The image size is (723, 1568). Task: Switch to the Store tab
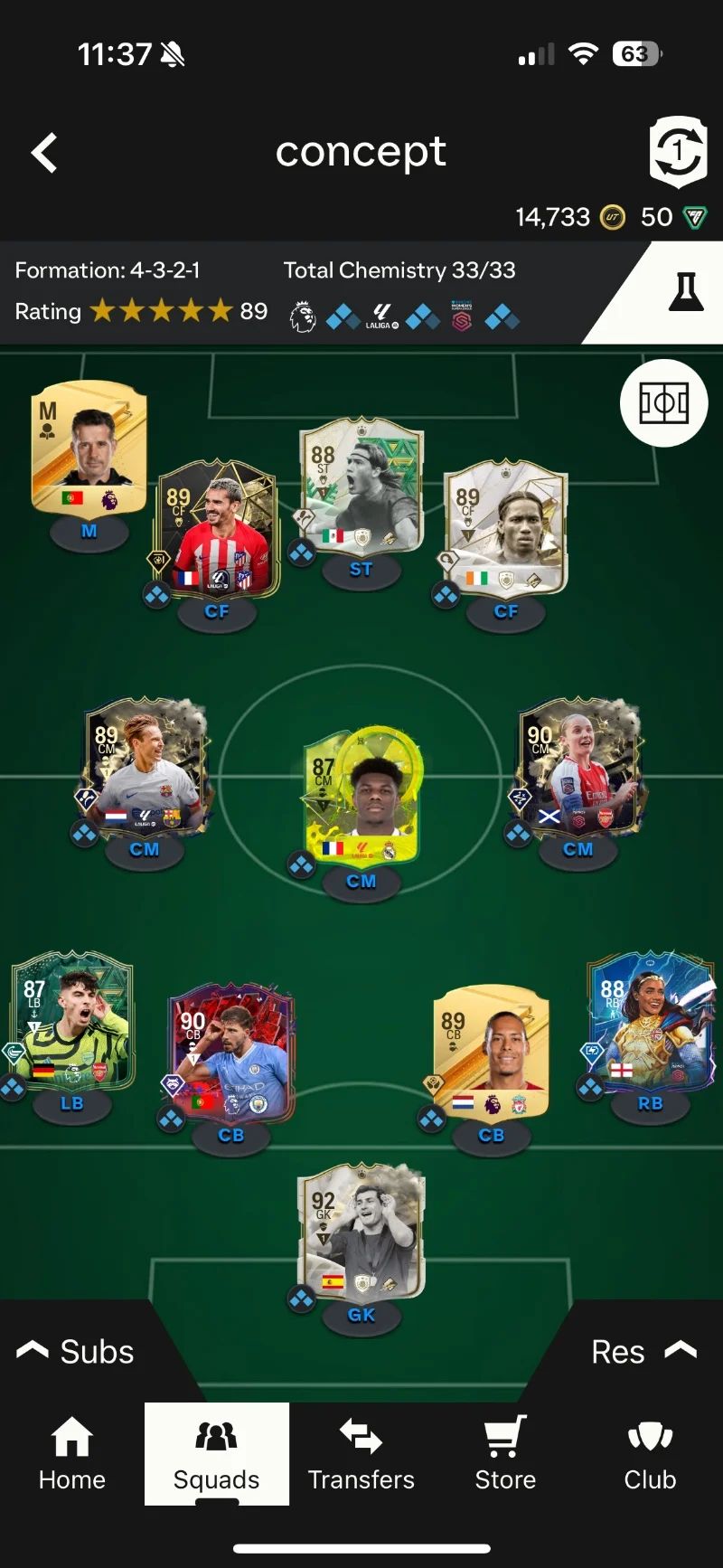(506, 1454)
